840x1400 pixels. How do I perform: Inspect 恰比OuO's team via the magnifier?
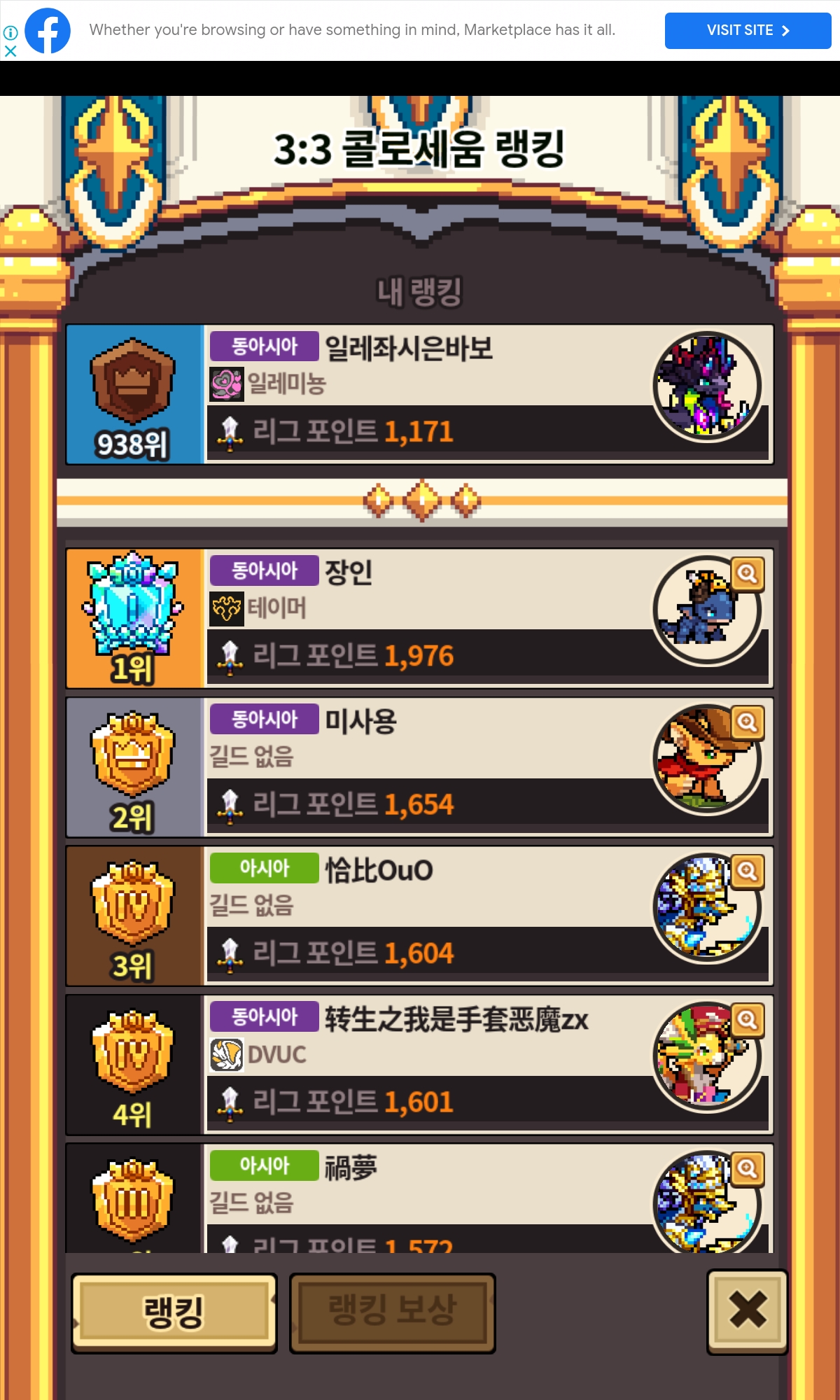(x=747, y=871)
